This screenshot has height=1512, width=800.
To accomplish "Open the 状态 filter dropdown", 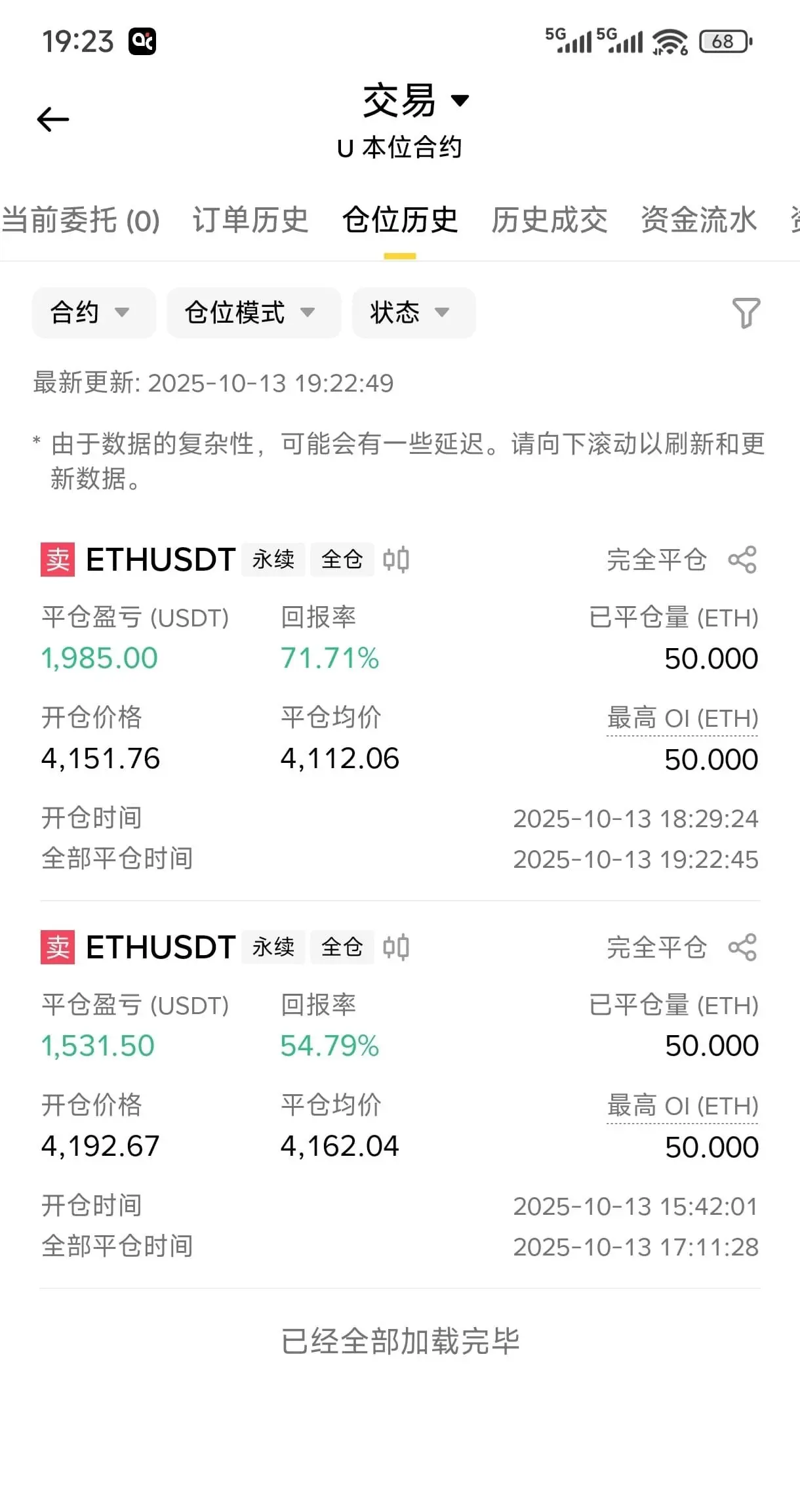I will [x=413, y=313].
